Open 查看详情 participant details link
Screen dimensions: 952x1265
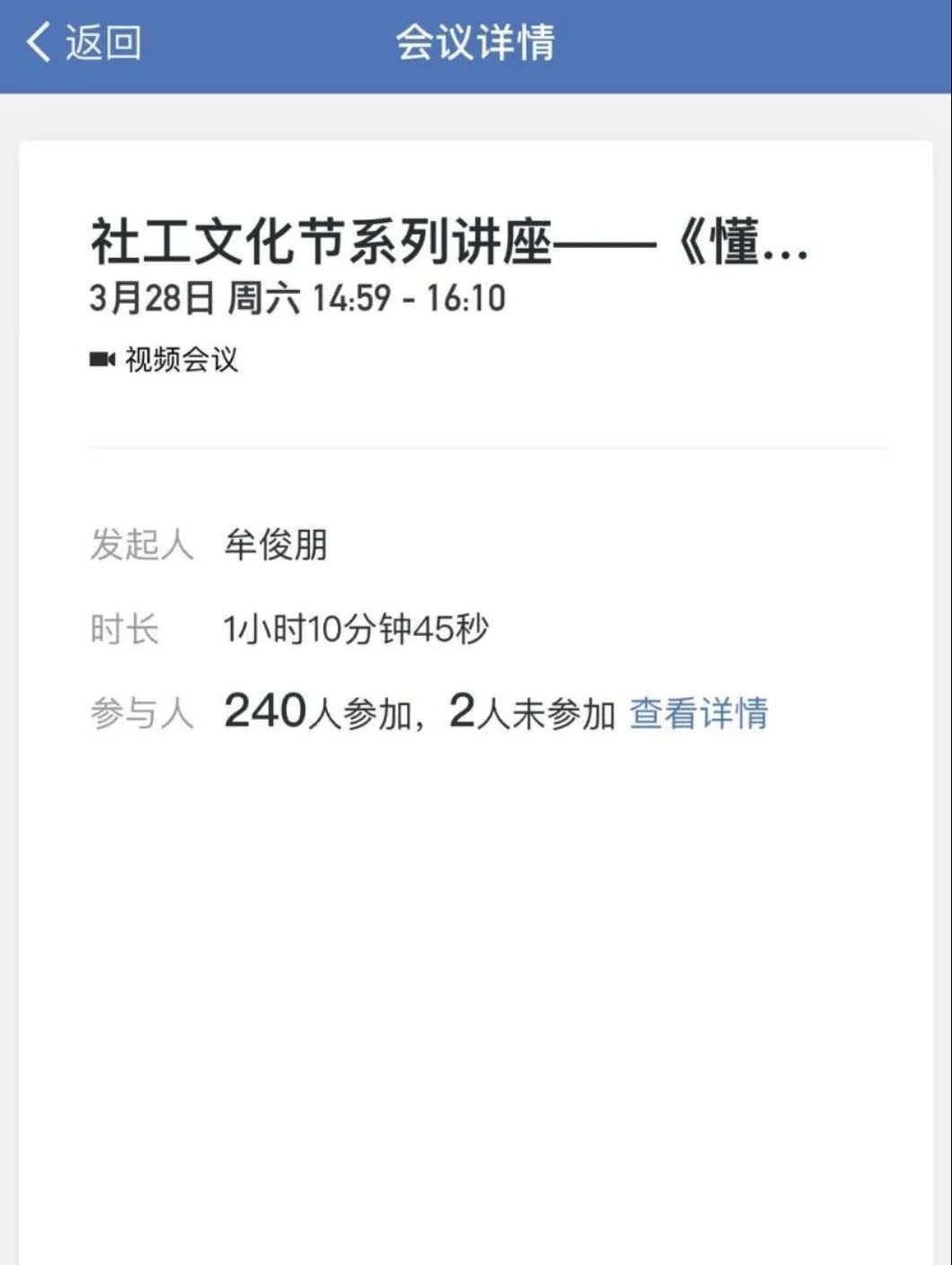[x=698, y=714]
